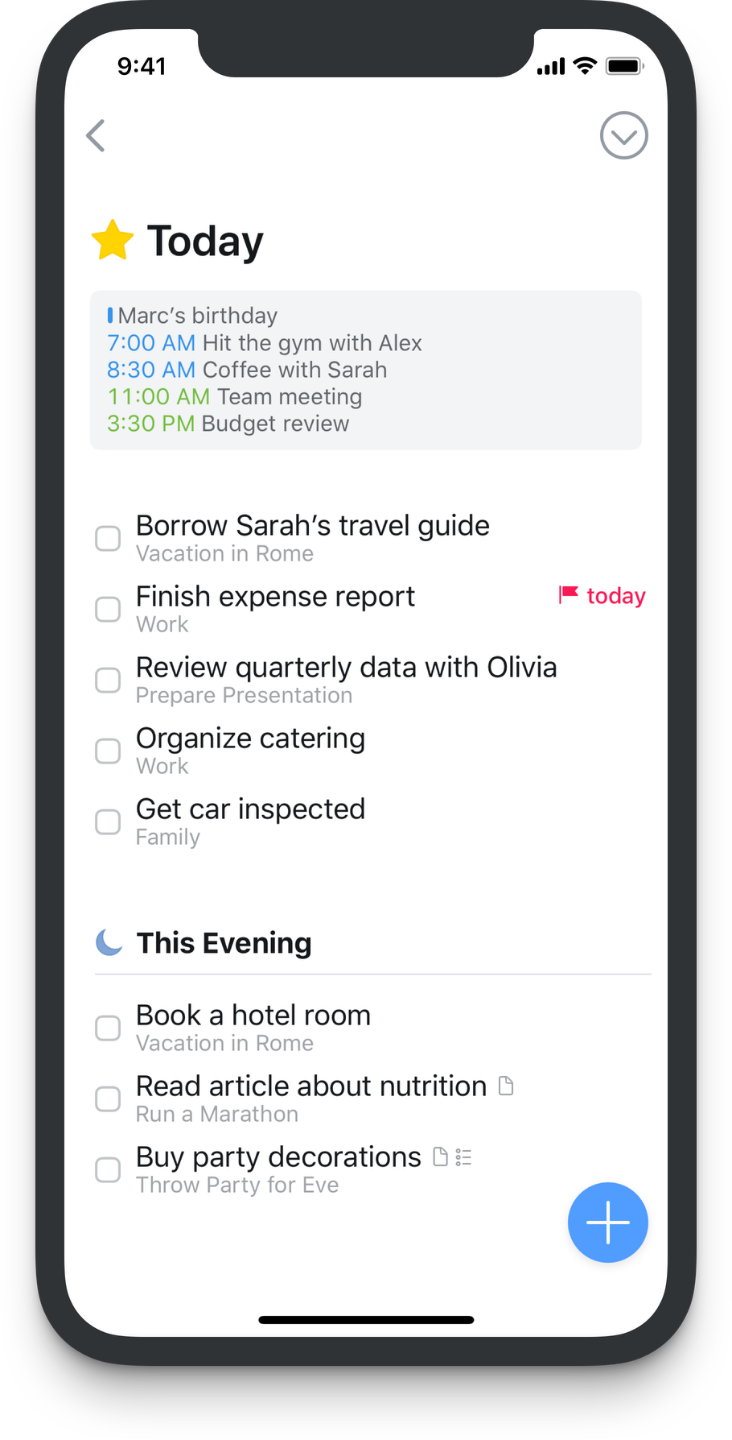Screen dimensions: 732x1440
Task: Mark Book a hotel room done
Action: 108,1028
